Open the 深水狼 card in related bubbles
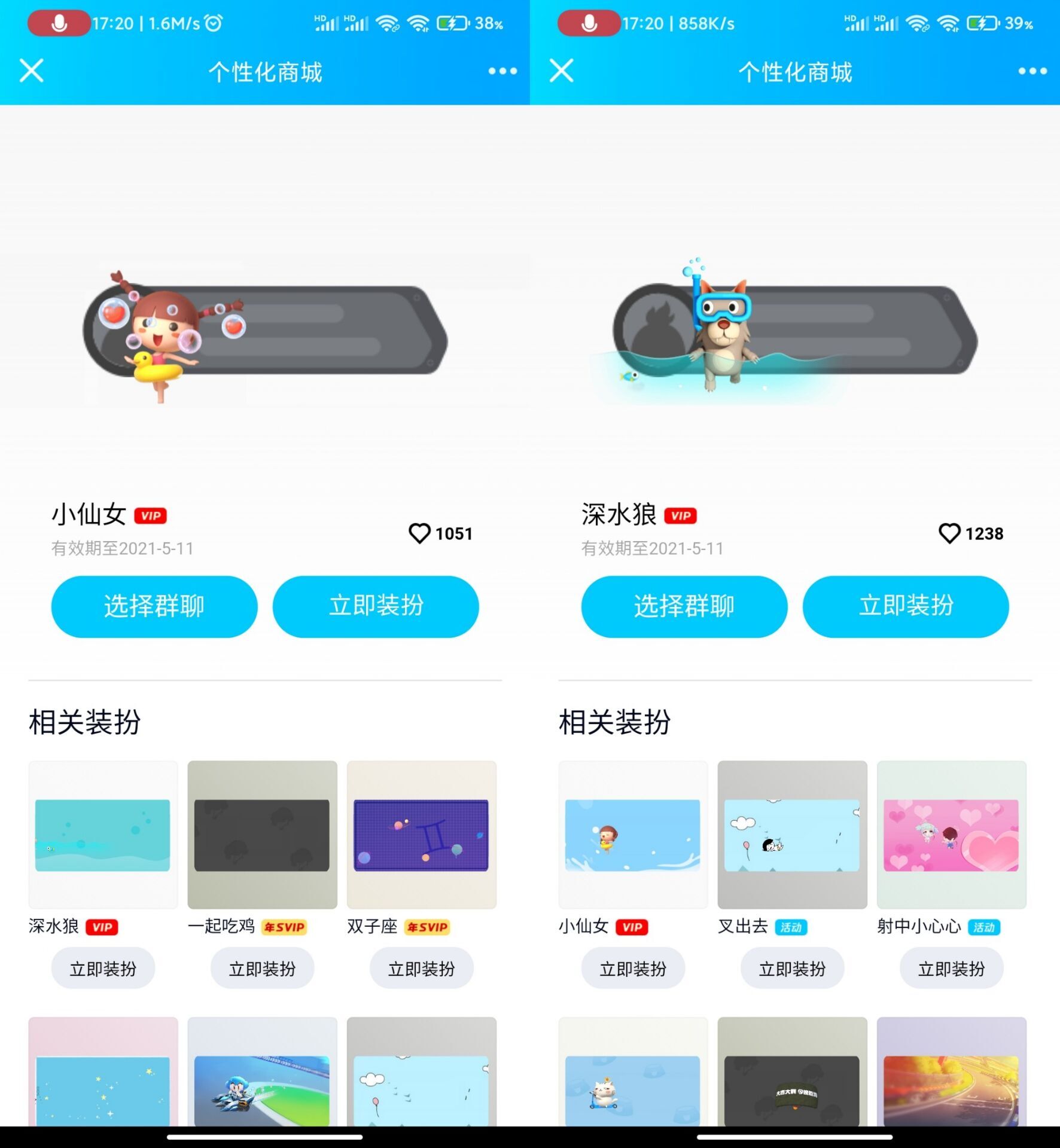This screenshot has height=1148, width=1060. (x=103, y=835)
